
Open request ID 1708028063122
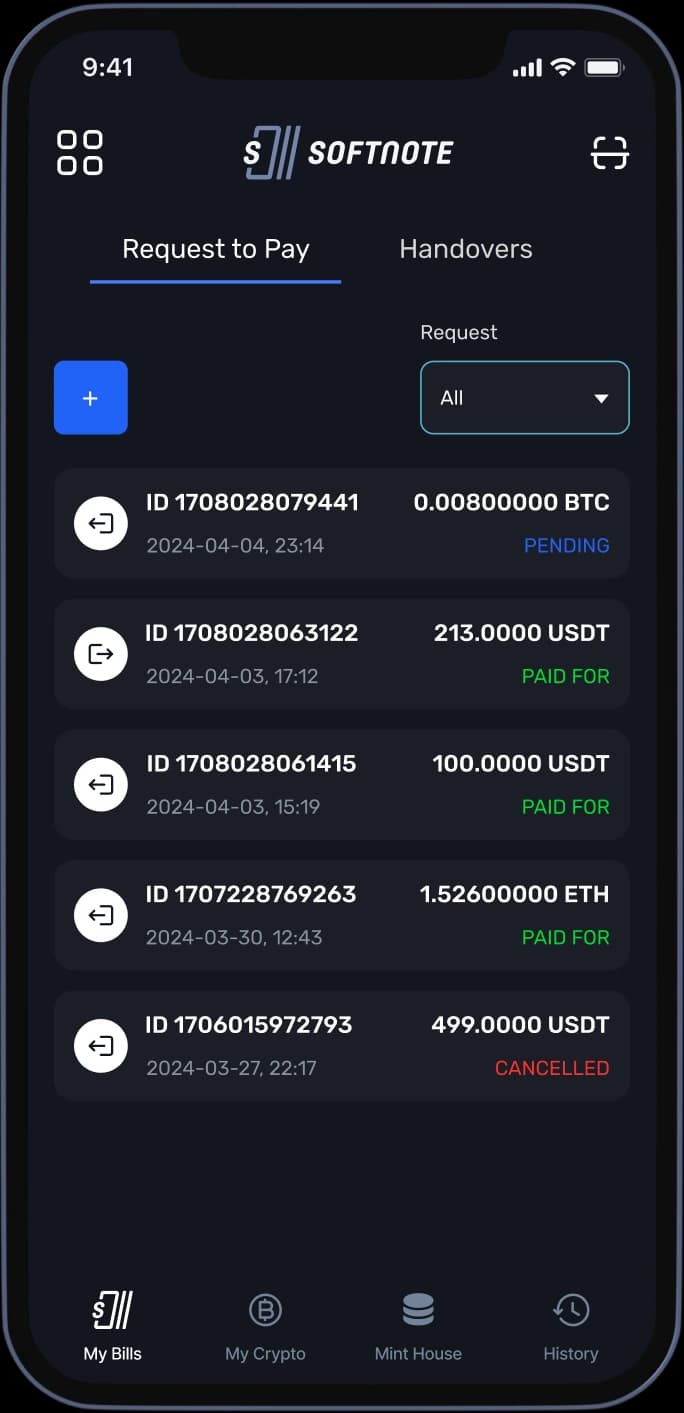coord(341,654)
